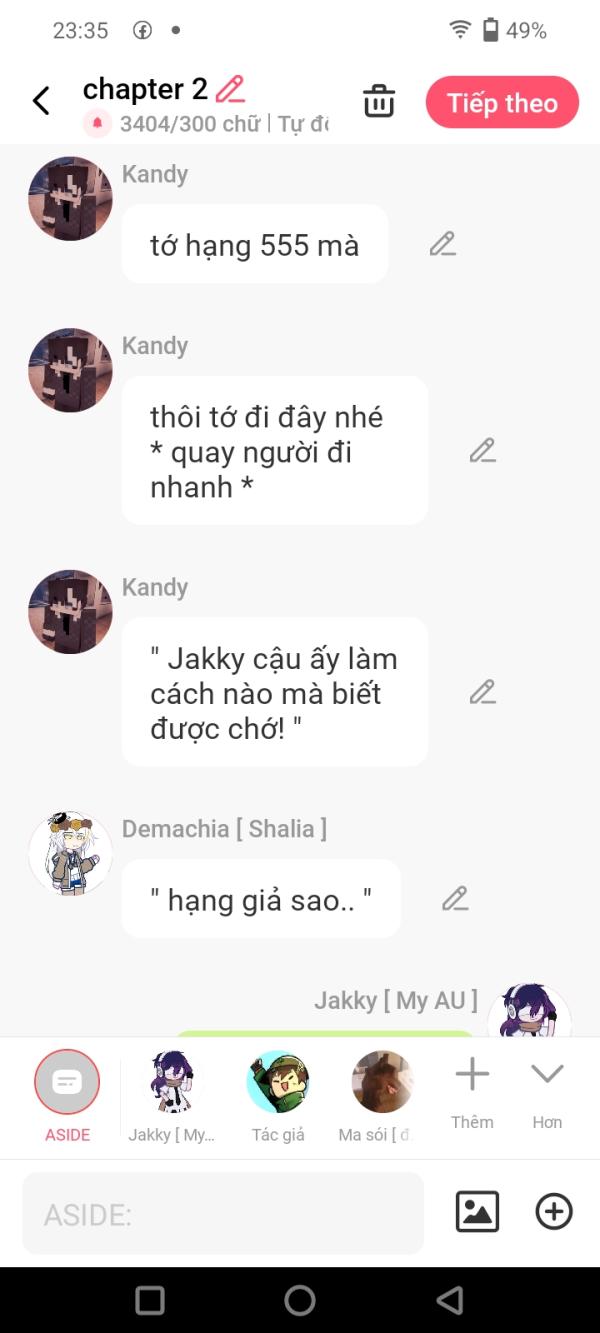
Task: Edit the "Jakky cậu ấy làm cách nào" message
Action: pos(483,692)
